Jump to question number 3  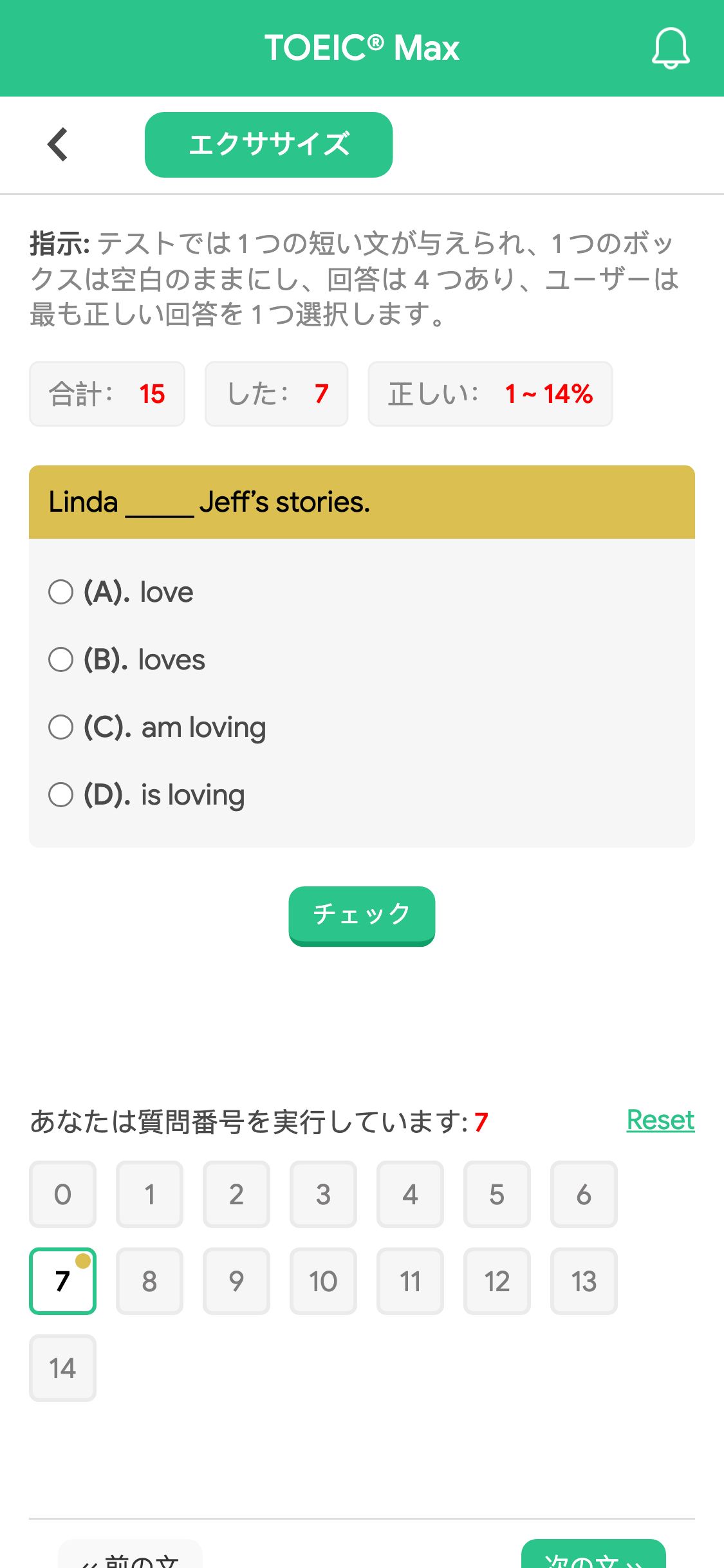[x=323, y=1194]
